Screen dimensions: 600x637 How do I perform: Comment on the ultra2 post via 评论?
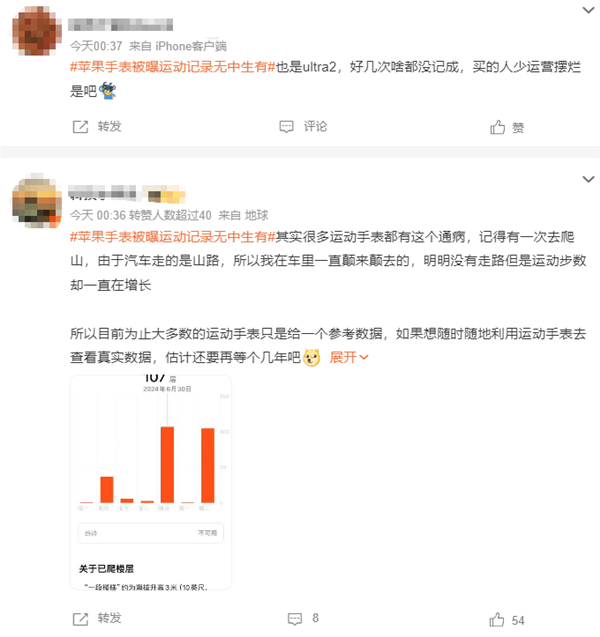tap(303, 127)
